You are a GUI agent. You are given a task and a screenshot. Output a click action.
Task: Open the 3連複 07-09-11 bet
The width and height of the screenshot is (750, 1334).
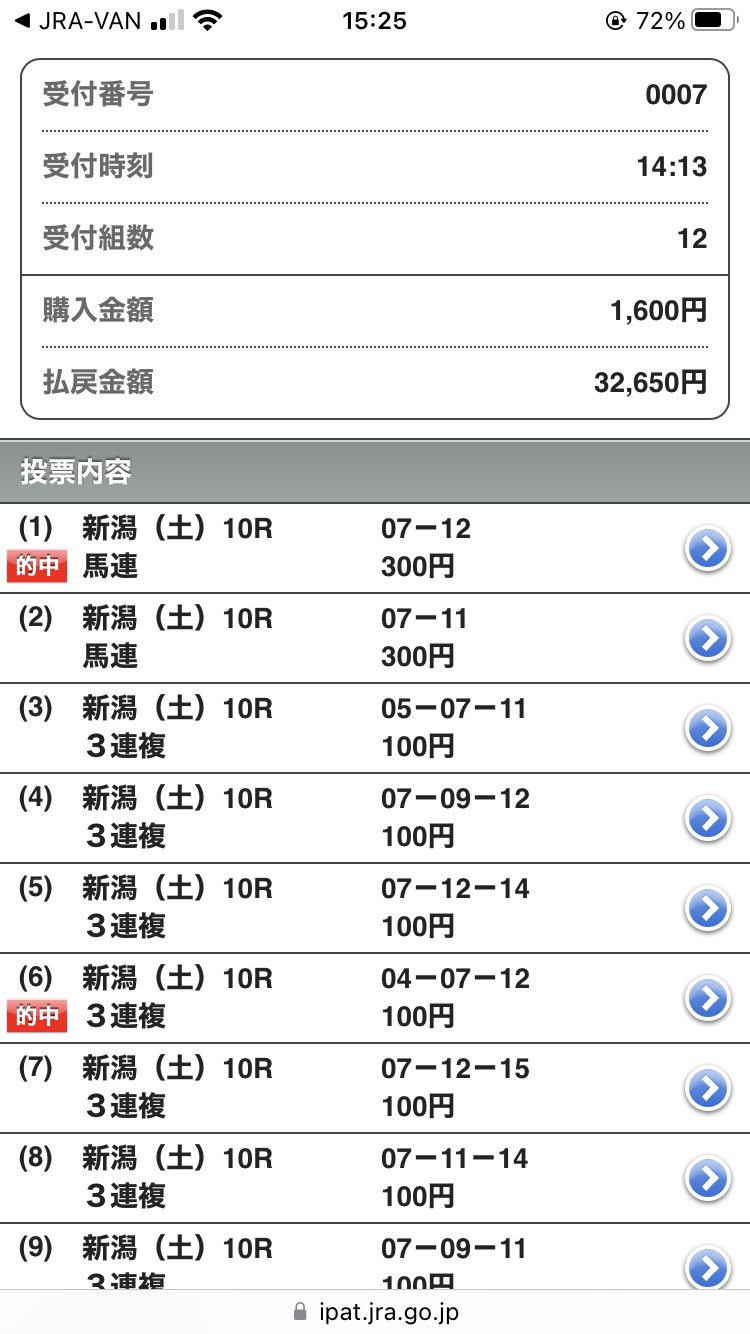[x=708, y=1266]
